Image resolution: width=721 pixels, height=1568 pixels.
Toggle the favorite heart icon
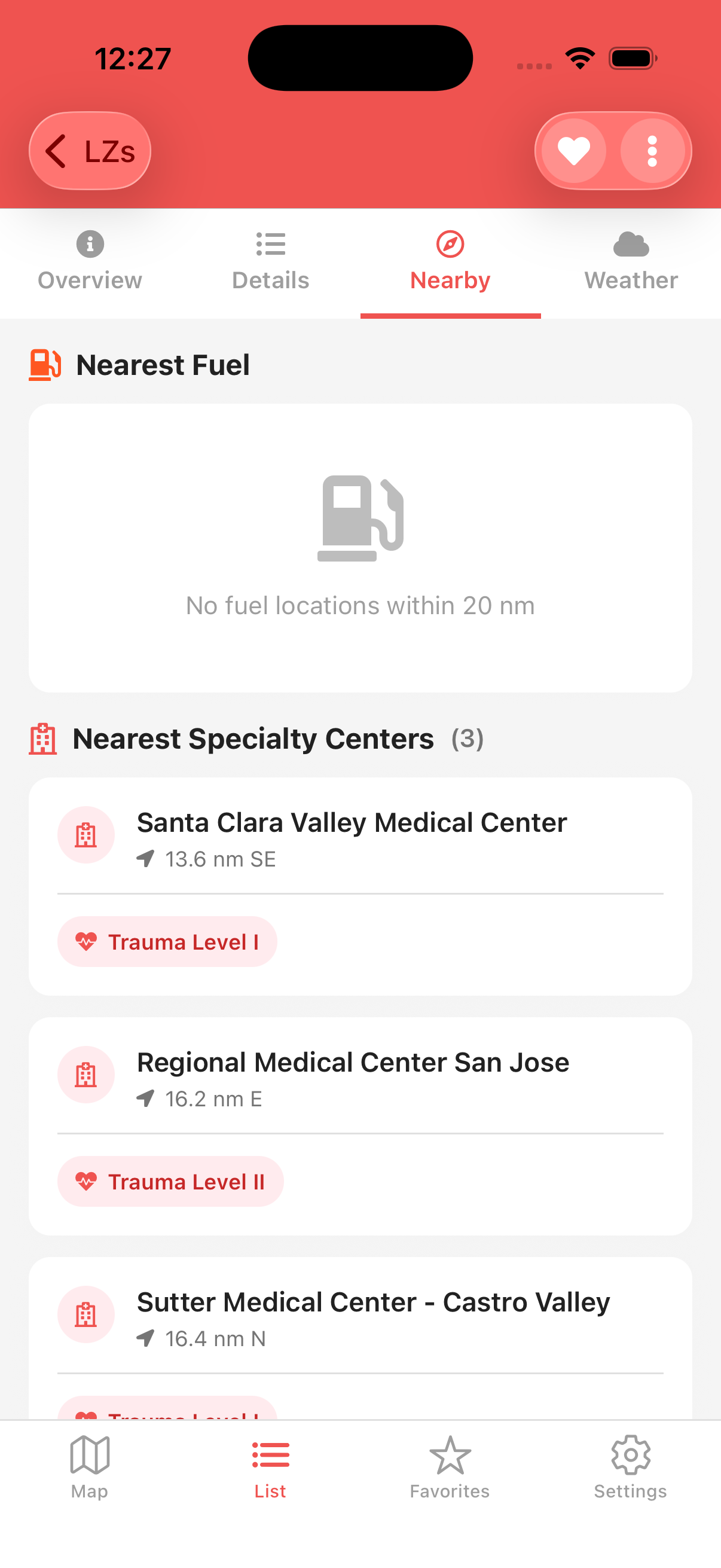pyautogui.click(x=573, y=150)
